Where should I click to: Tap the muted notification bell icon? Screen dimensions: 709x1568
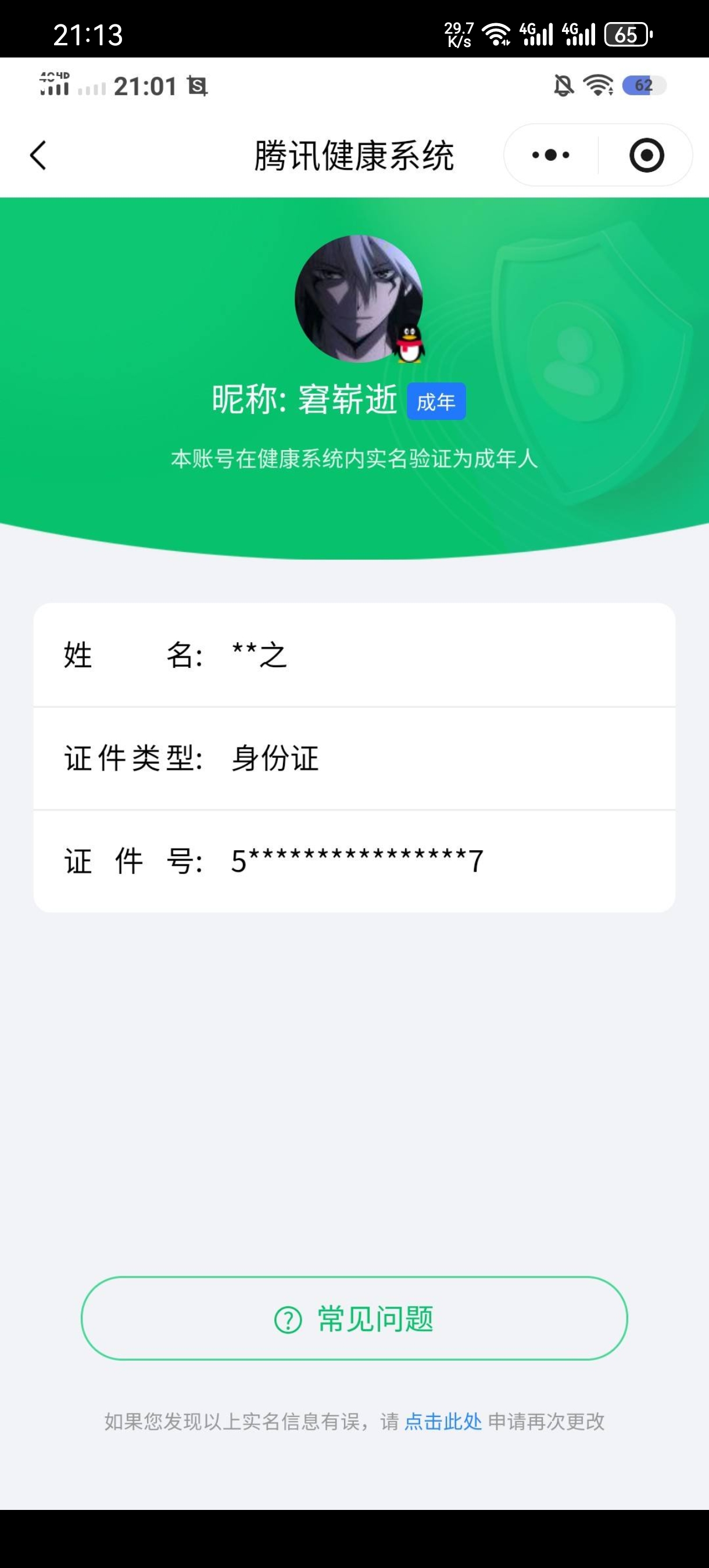[564, 85]
